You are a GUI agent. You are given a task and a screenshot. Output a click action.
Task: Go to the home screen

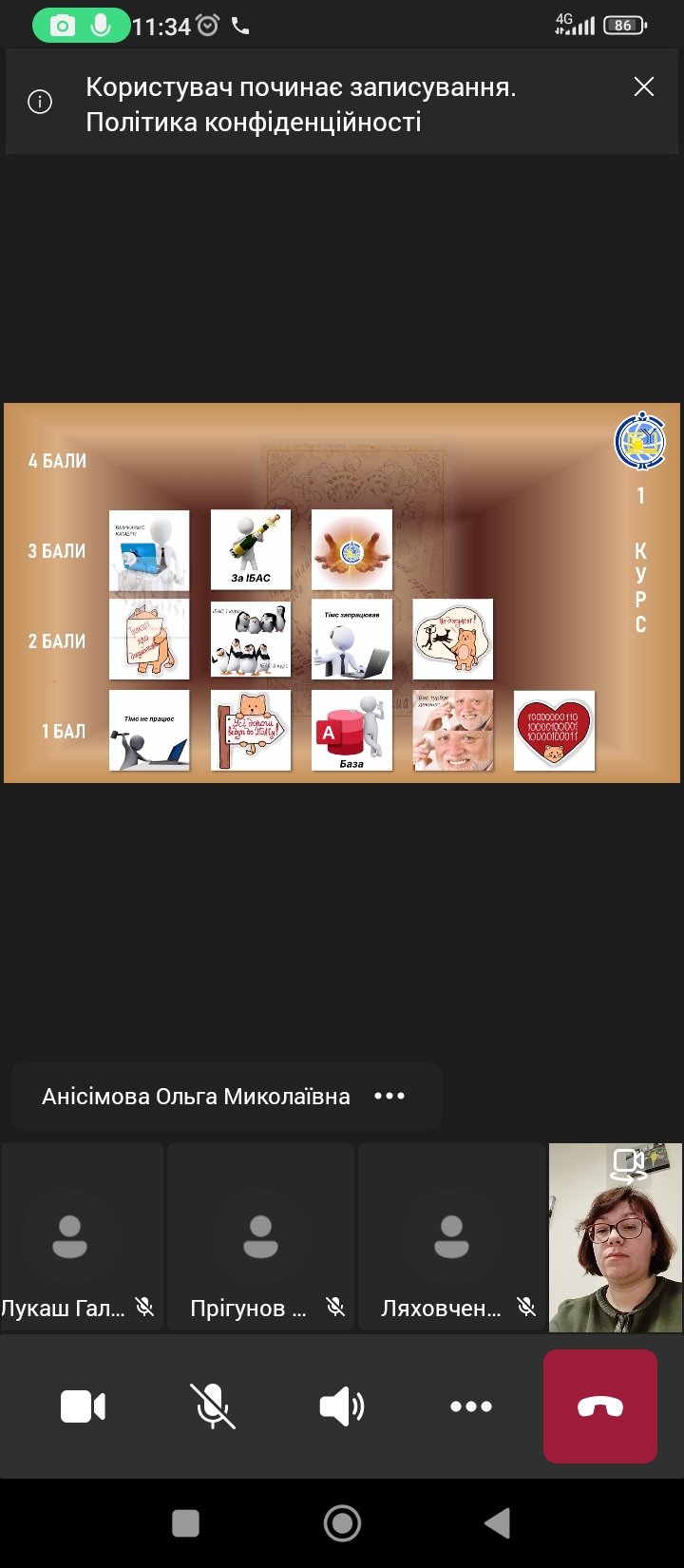point(342,1523)
